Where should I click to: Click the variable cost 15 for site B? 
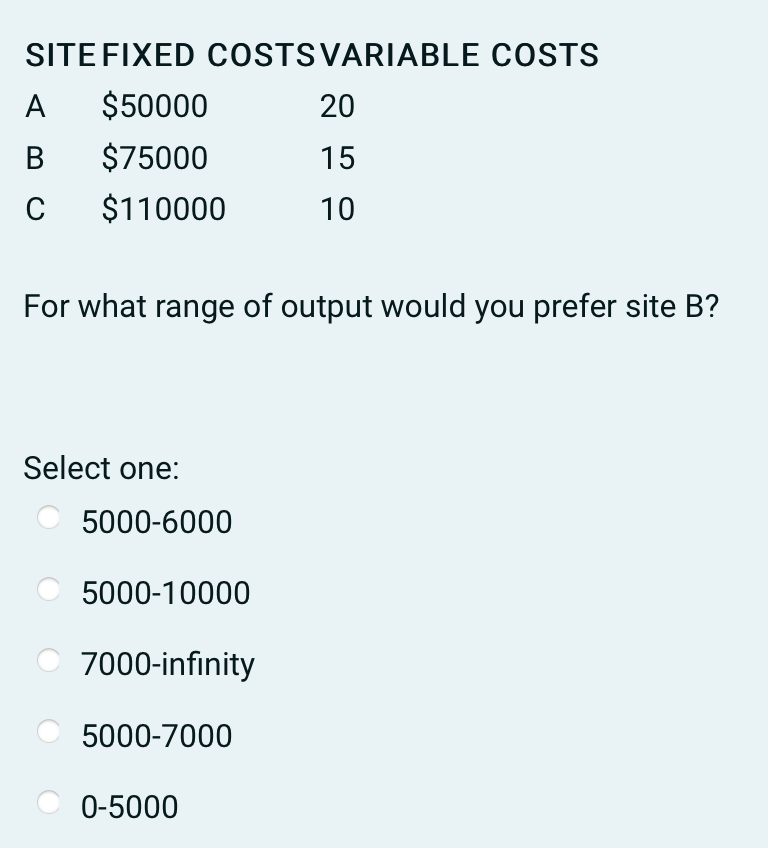click(339, 157)
